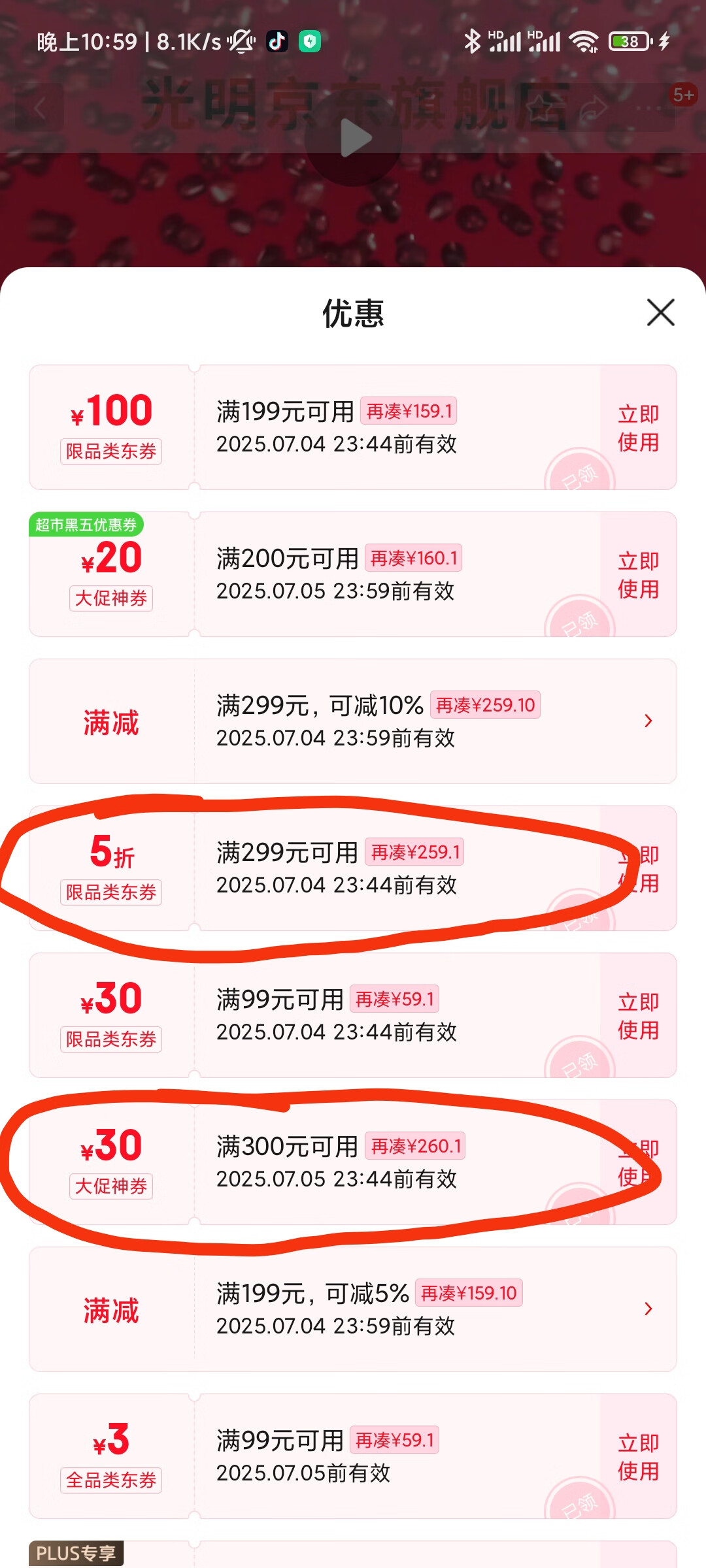Open the 满299元 可减10% promotion

pyautogui.click(x=647, y=721)
